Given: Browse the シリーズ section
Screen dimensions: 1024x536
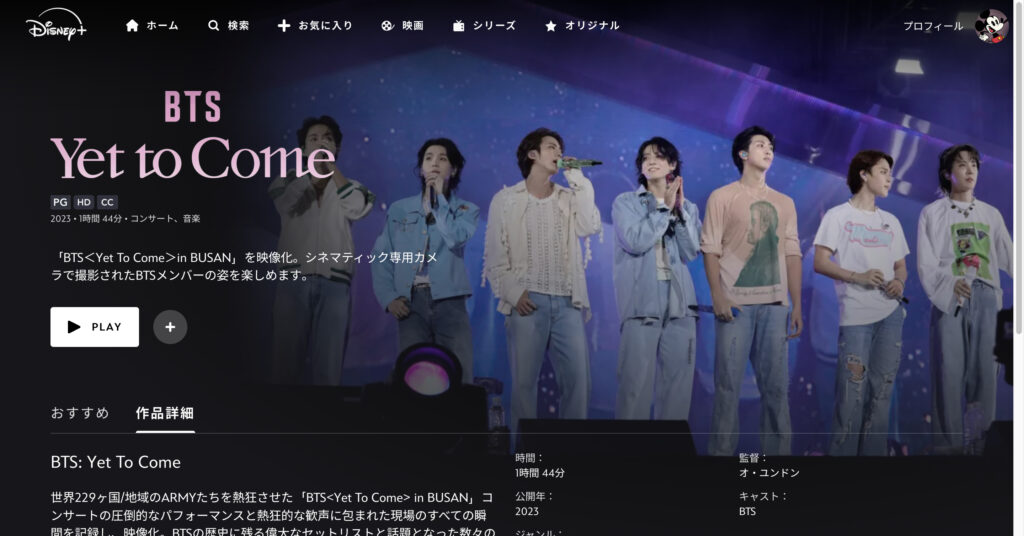Looking at the screenshot, I should click(x=484, y=26).
